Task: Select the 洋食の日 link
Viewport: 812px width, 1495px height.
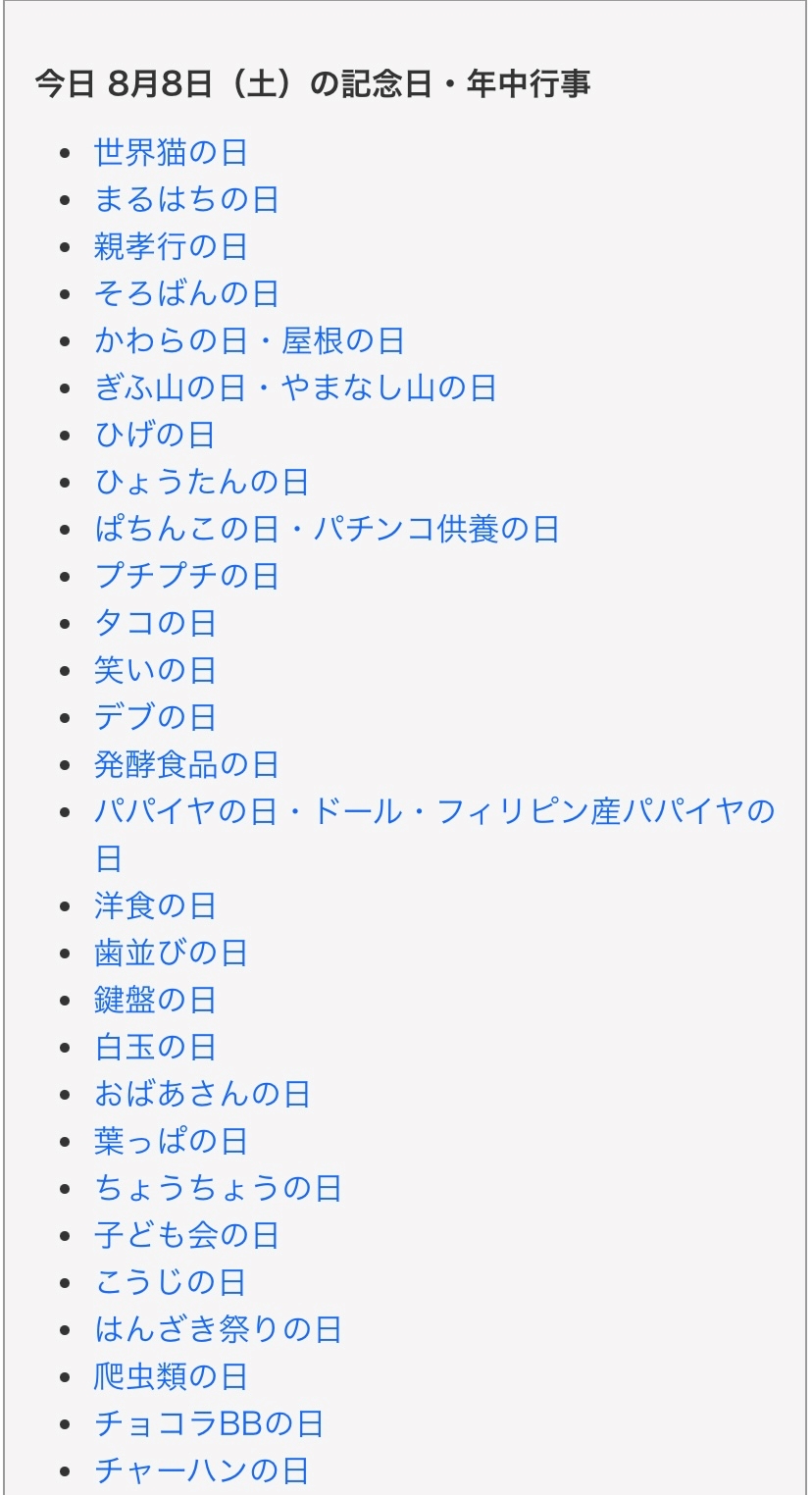Action: click(155, 906)
